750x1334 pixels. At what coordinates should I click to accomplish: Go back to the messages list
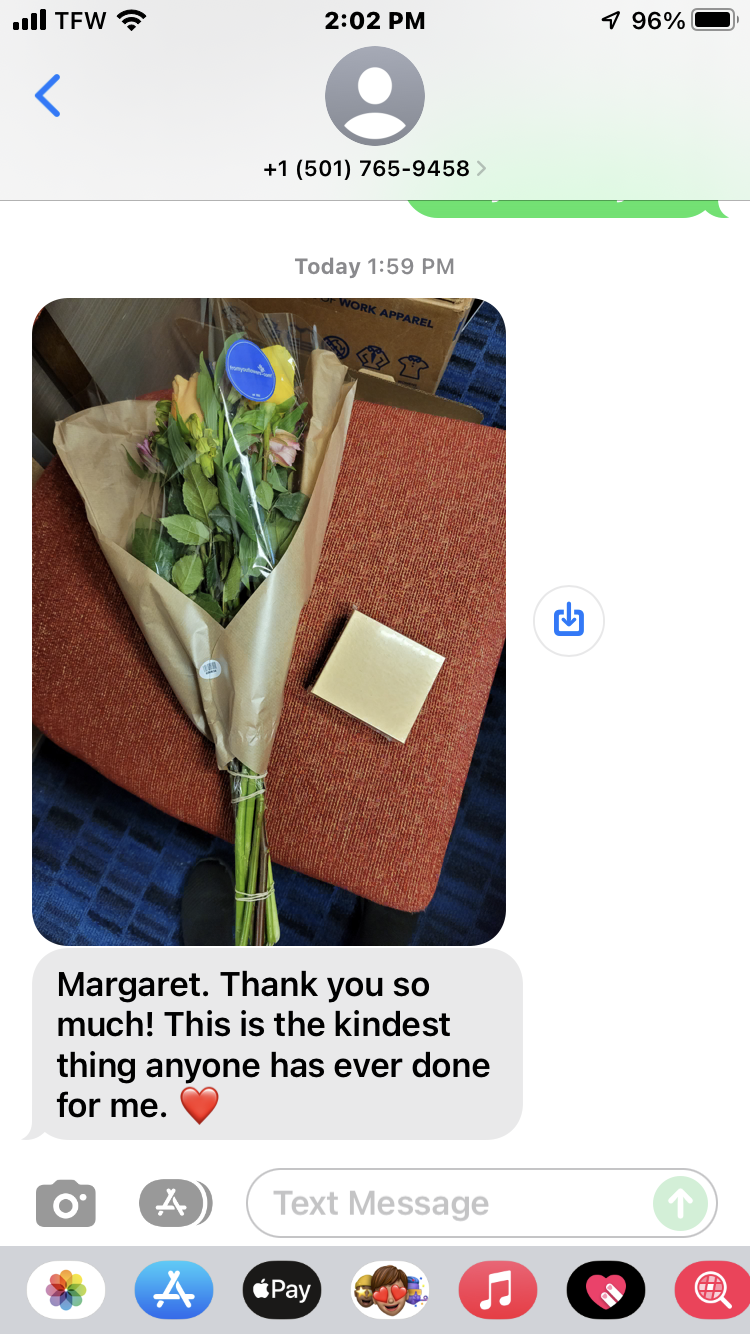click(47, 96)
